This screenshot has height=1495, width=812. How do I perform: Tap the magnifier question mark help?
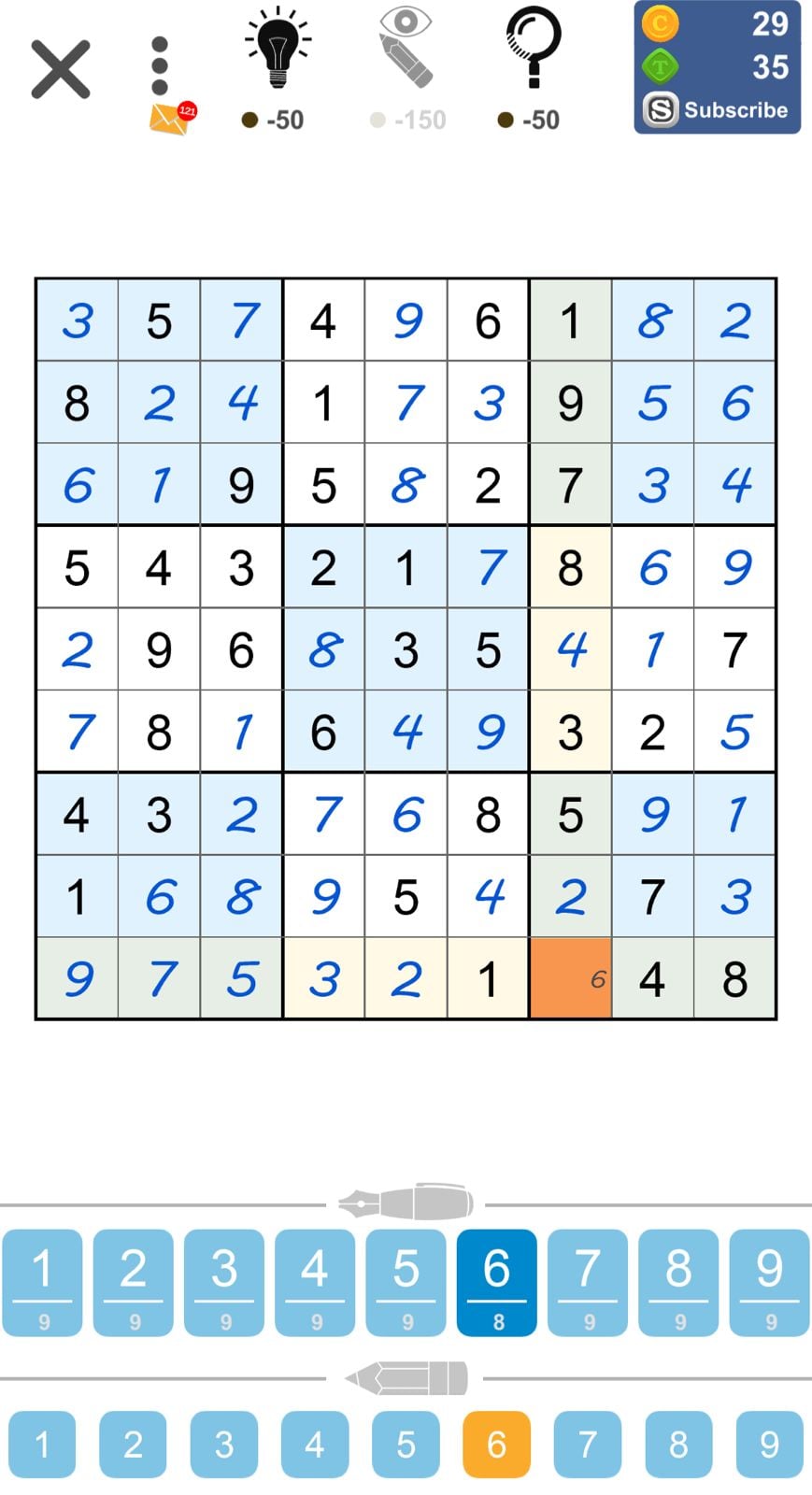click(x=533, y=70)
